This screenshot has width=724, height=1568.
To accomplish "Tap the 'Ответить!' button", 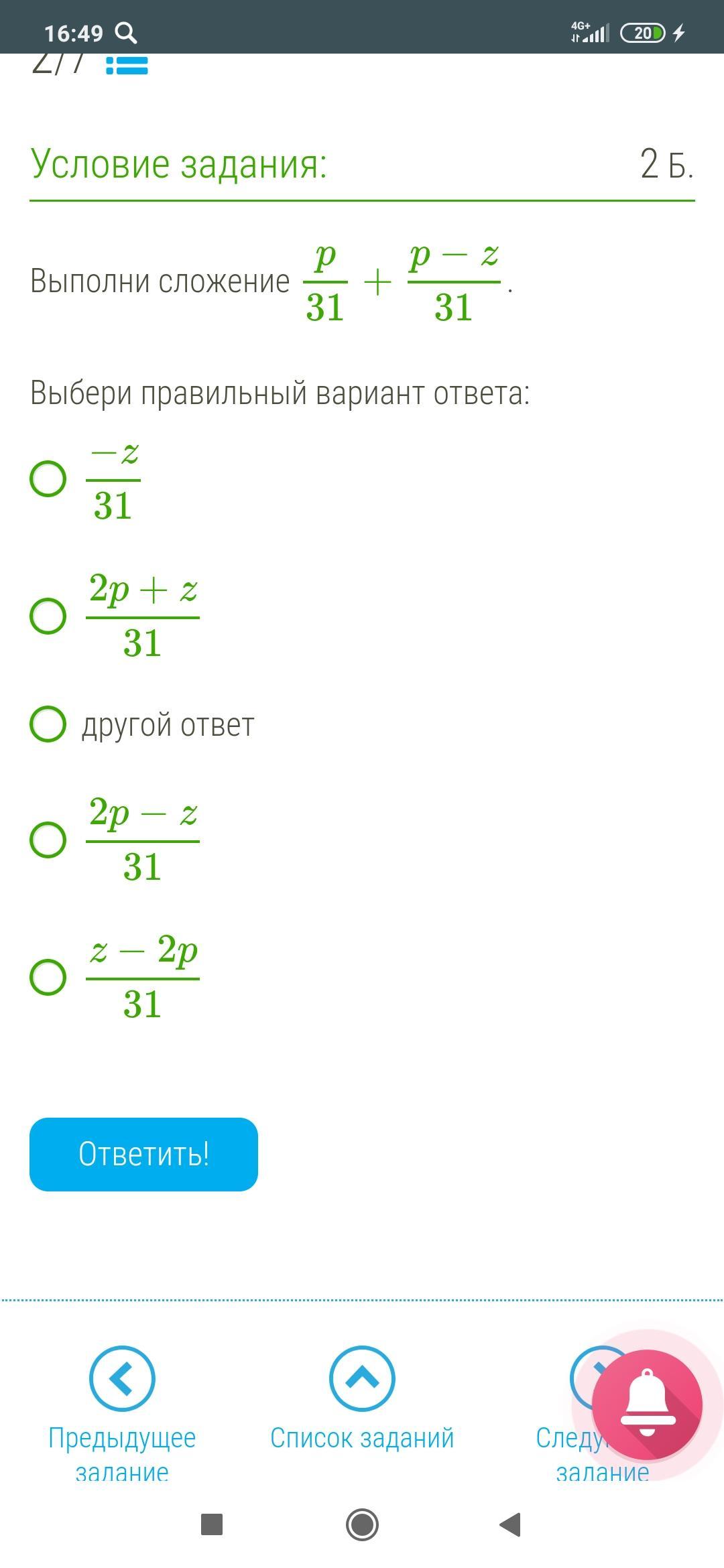I will point(143,1155).
